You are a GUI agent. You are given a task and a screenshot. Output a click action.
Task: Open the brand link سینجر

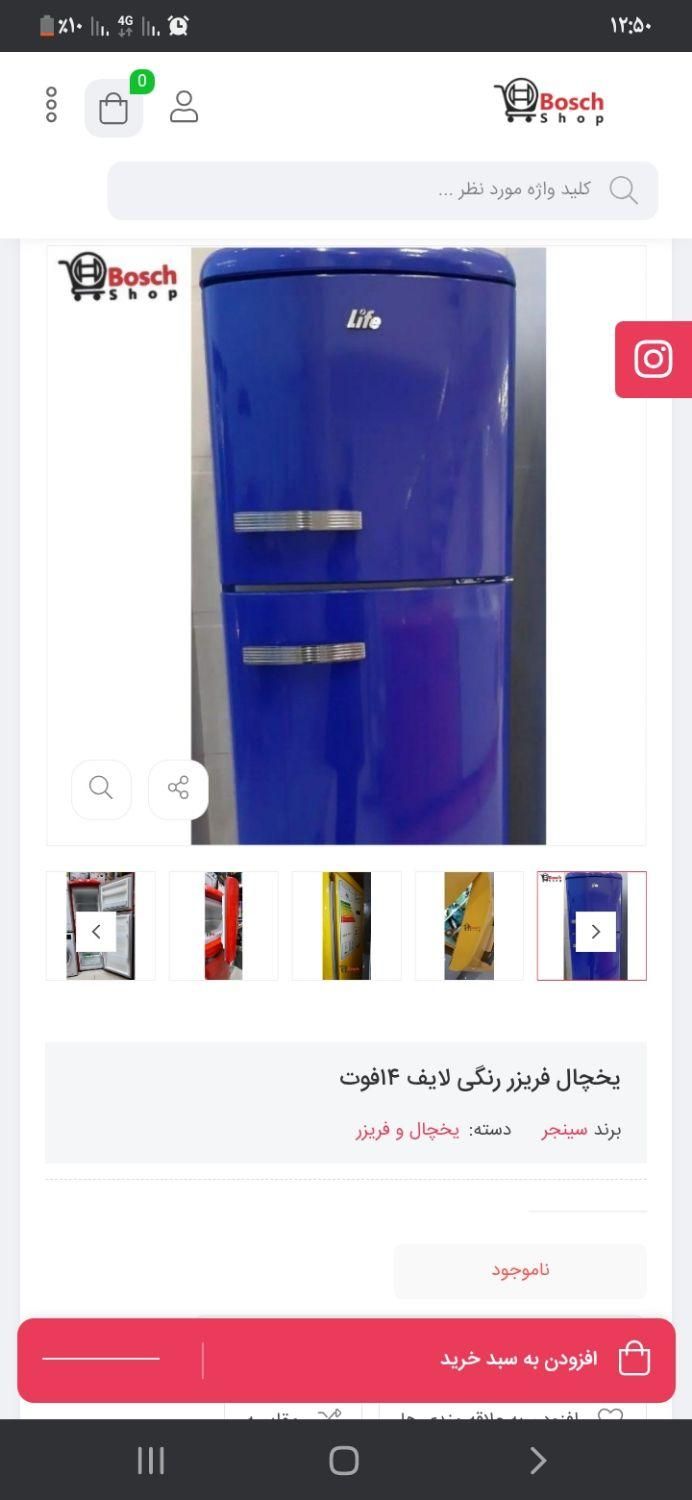565,1130
